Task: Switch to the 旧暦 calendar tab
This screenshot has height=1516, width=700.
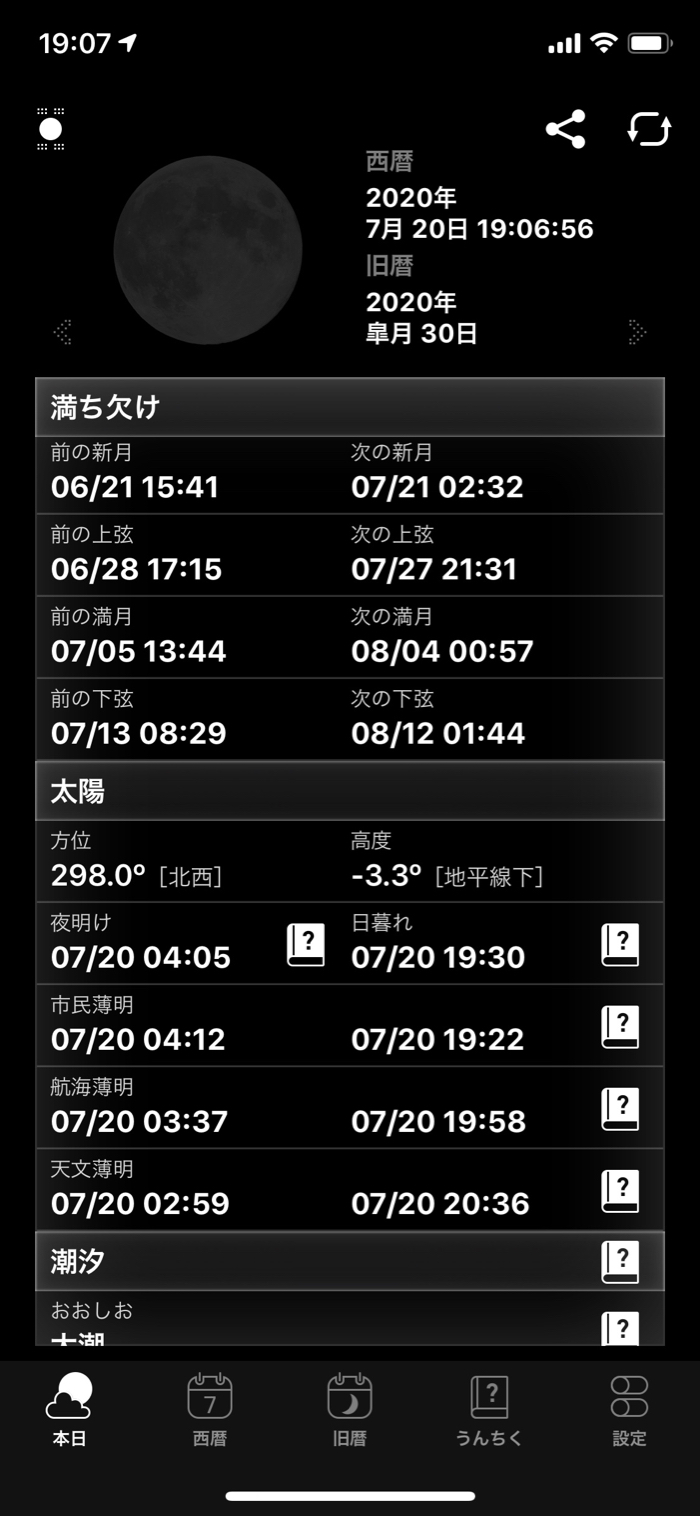Action: pyautogui.click(x=350, y=1410)
